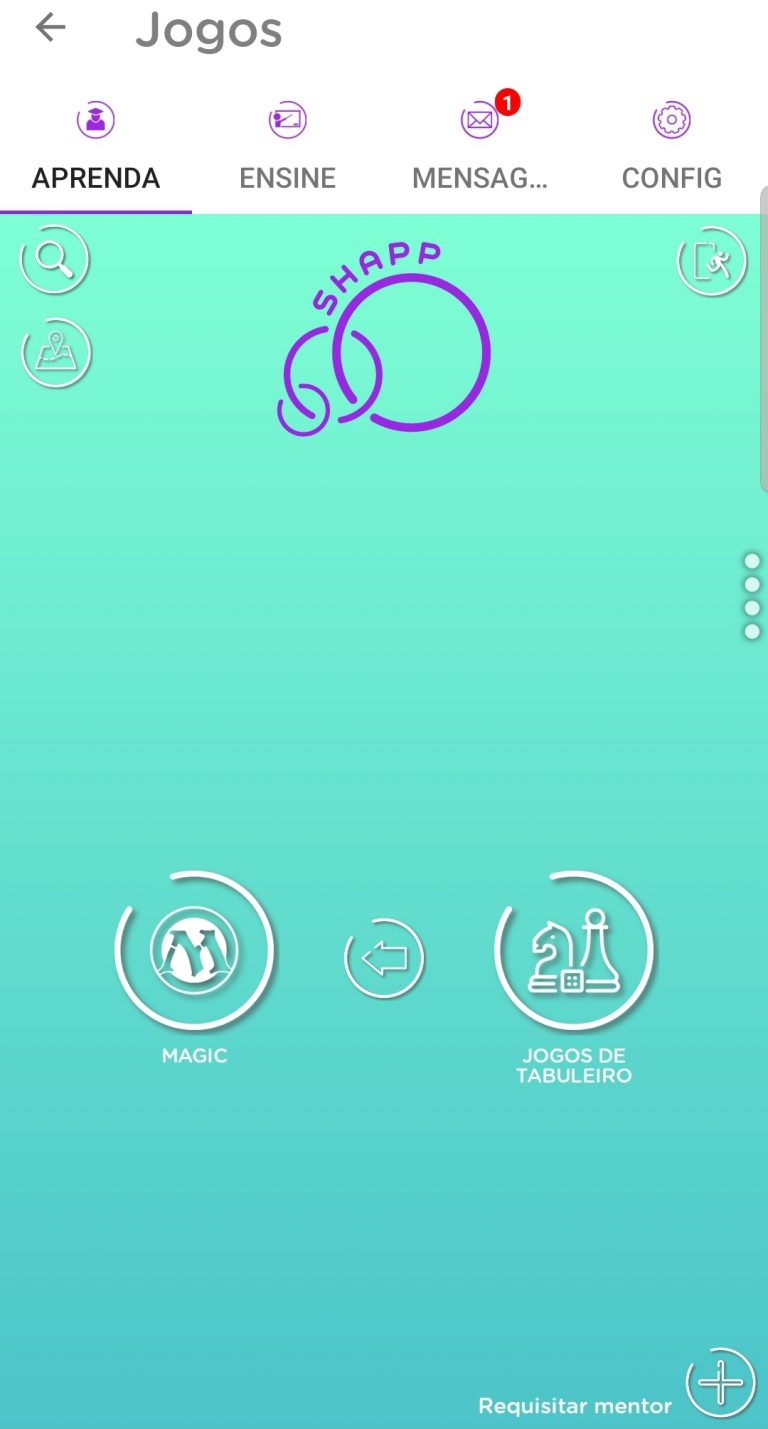
Task: Tap the four-dot page indicator
Action: click(752, 596)
